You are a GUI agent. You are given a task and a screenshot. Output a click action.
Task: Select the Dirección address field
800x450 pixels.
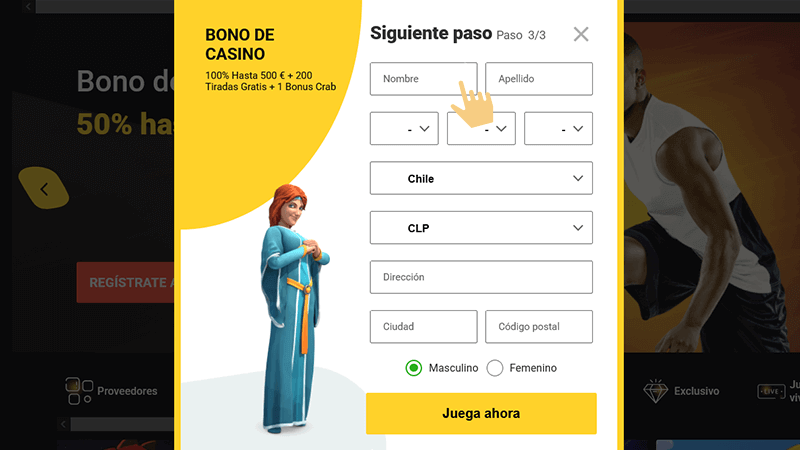(x=481, y=277)
